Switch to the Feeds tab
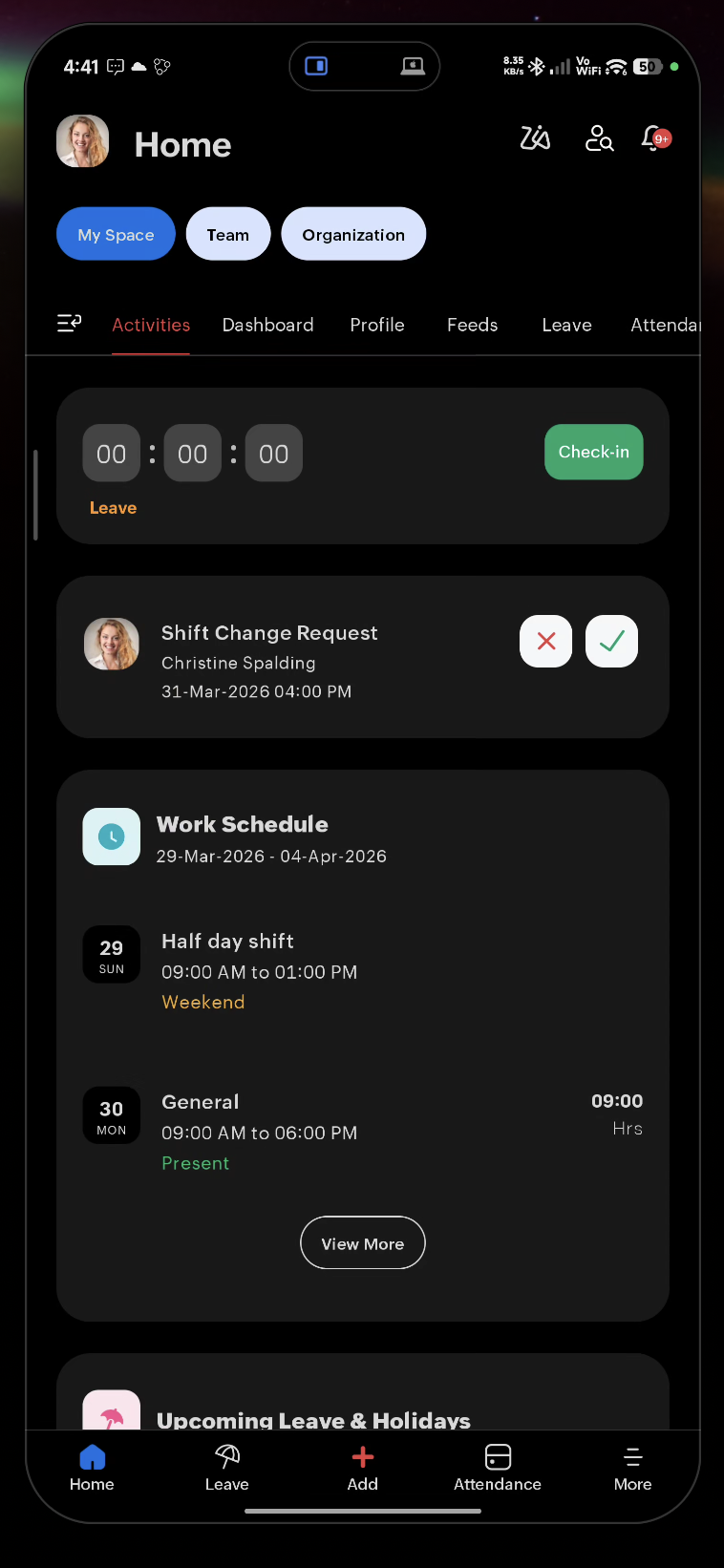This screenshot has height=1568, width=724. coord(472,325)
